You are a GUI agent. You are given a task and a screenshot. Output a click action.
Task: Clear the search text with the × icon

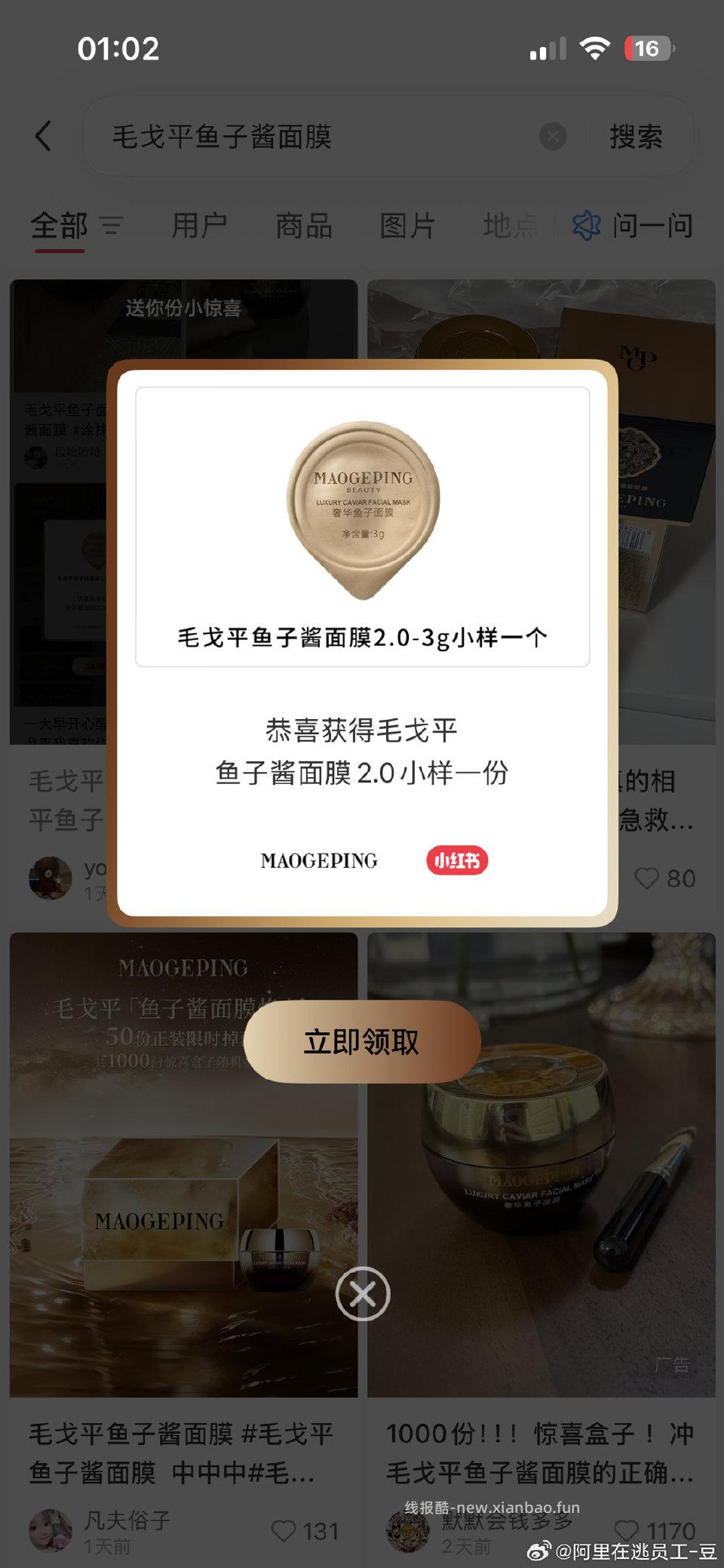tap(552, 137)
